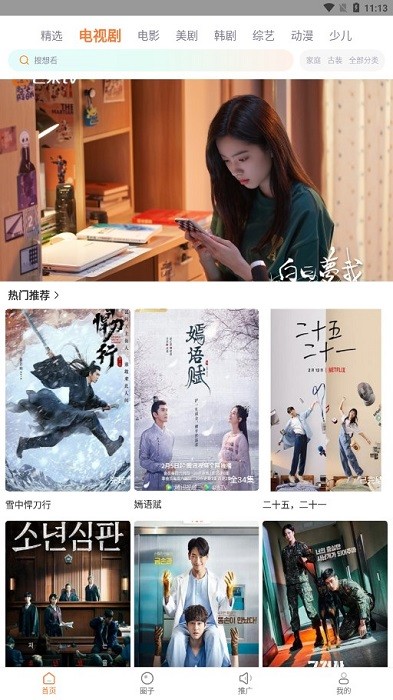Switch to the 我的 profile tab
The image size is (393, 700).
(343, 683)
